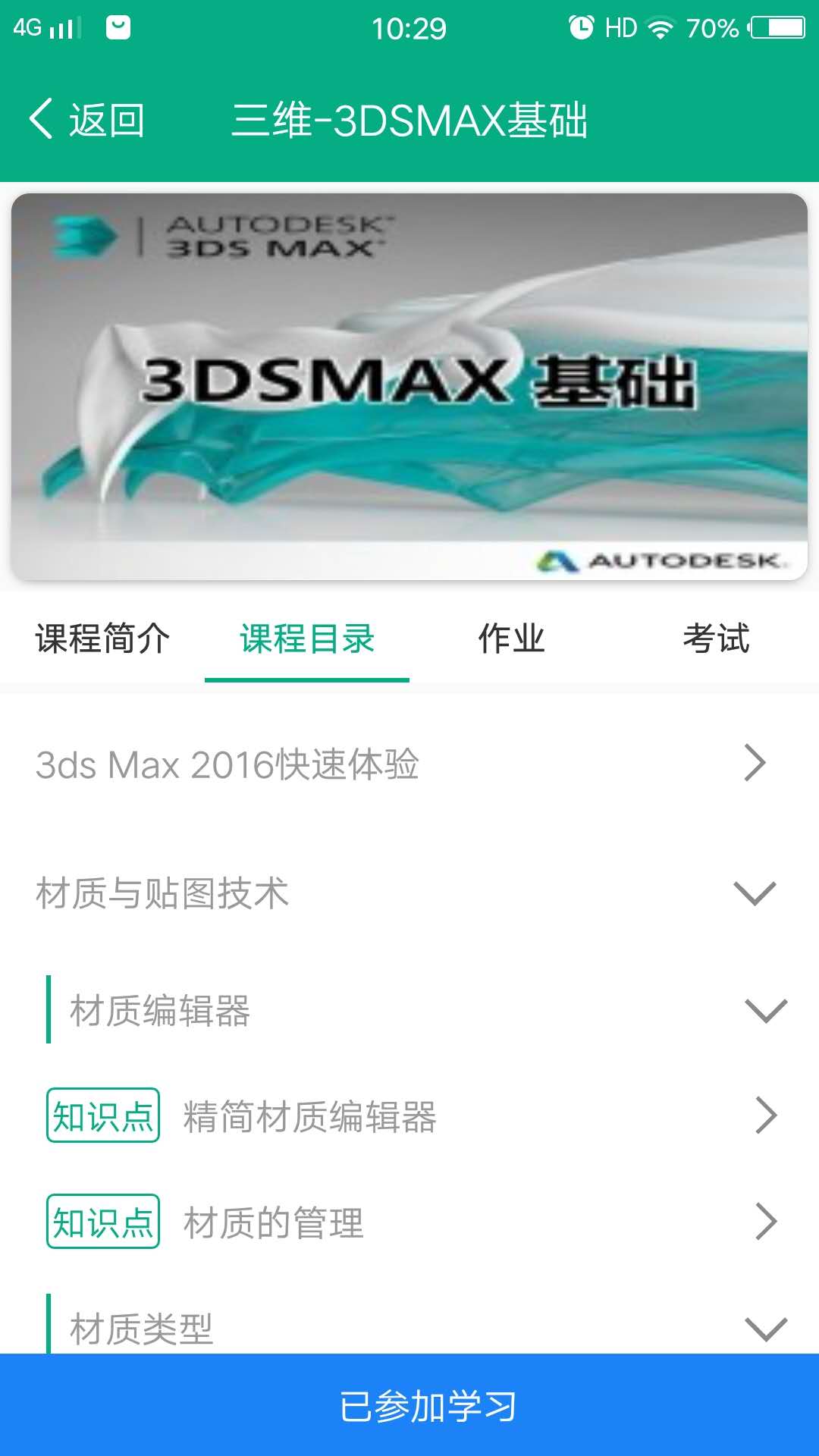Open knowledge point 精简材质编辑器
The height and width of the screenshot is (1456, 819).
click(x=409, y=1116)
